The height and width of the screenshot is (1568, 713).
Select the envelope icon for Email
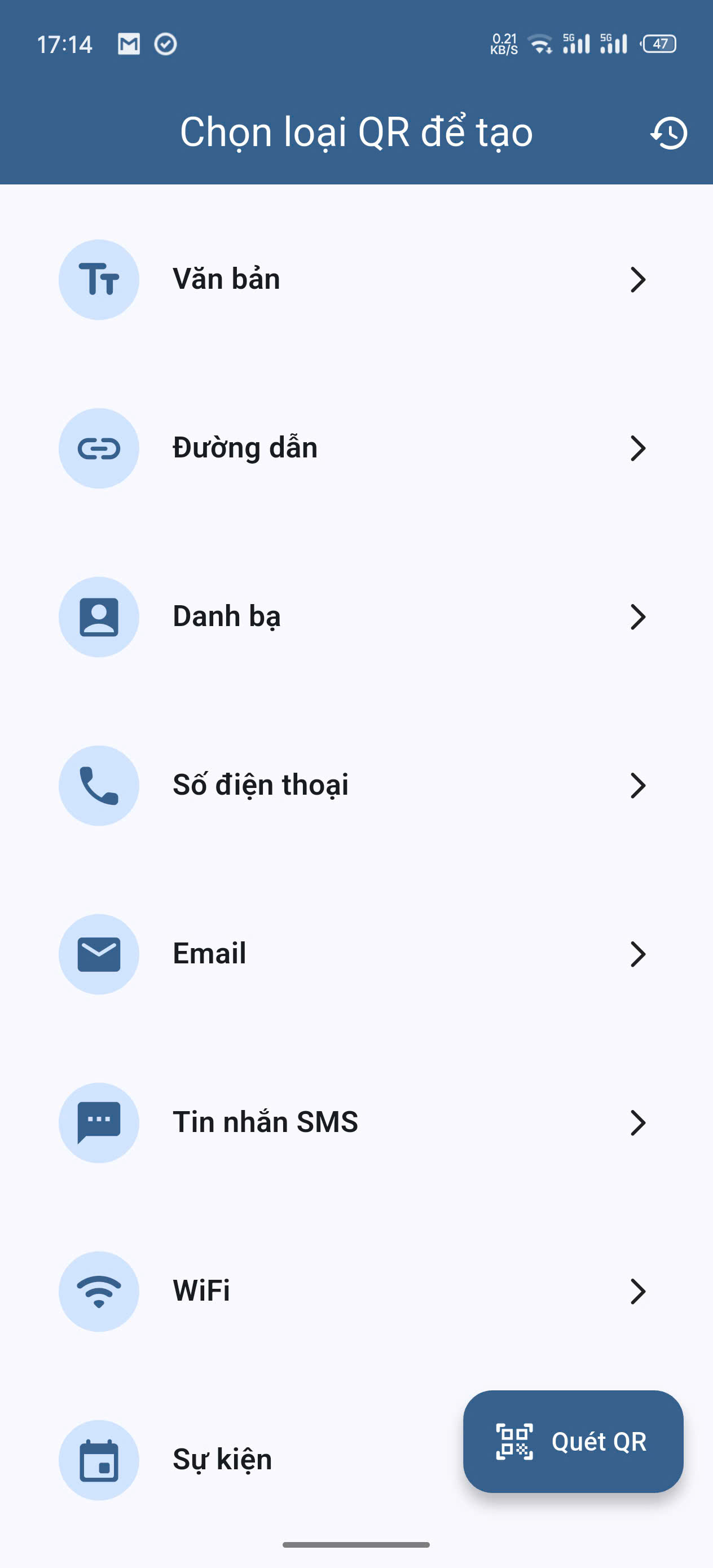tap(99, 954)
